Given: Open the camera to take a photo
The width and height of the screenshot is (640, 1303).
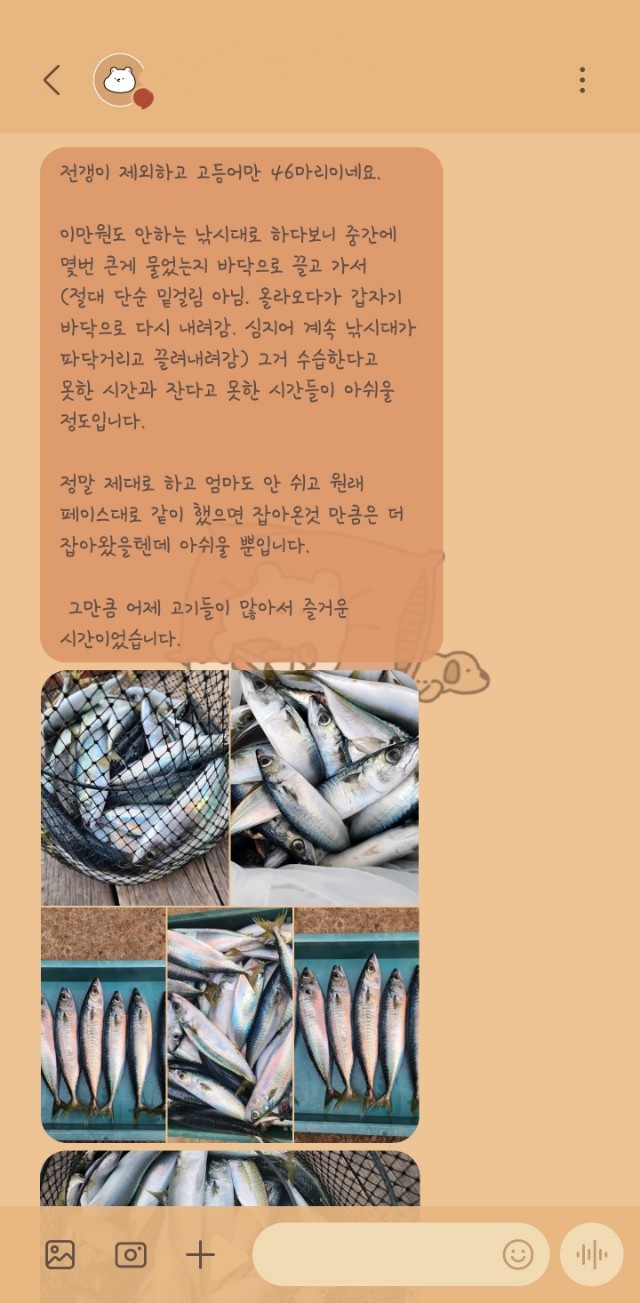Looking at the screenshot, I should tap(131, 1254).
